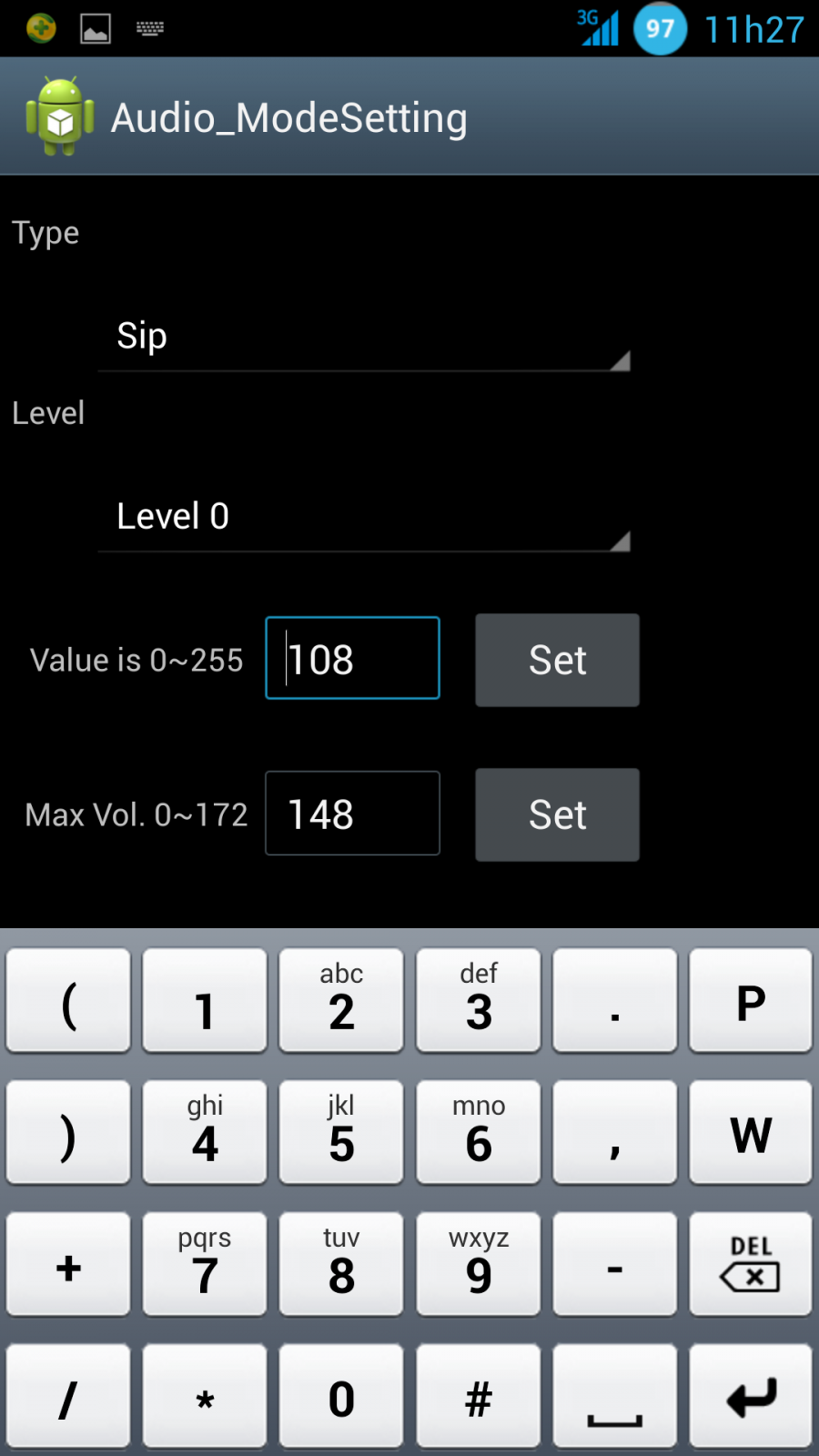Open the Type dropdown showing Sip
Viewport: 819px width, 1456px height.
coord(364,337)
